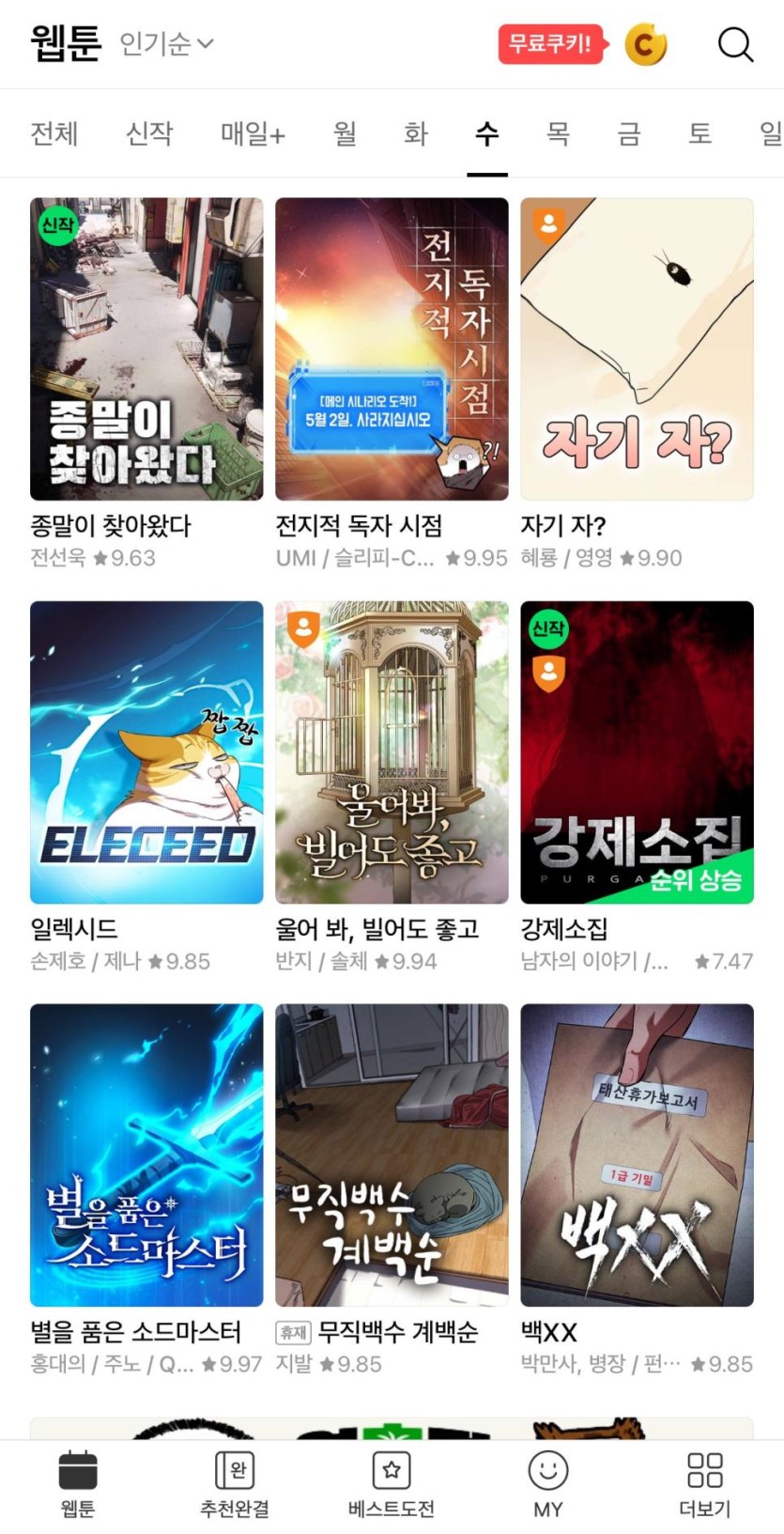Viewport: 784px width, 1534px height.
Task: Select the 매일+ tab
Action: [253, 133]
